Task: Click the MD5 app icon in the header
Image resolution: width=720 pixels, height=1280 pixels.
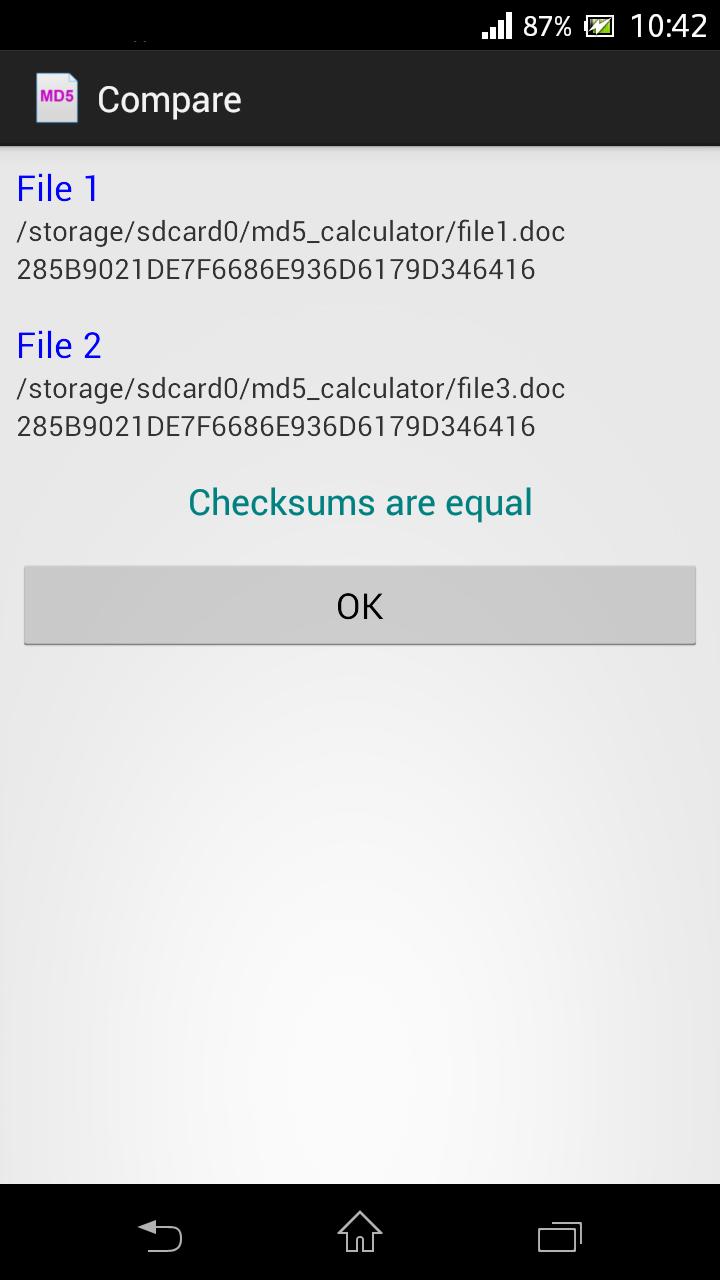Action: tap(55, 97)
